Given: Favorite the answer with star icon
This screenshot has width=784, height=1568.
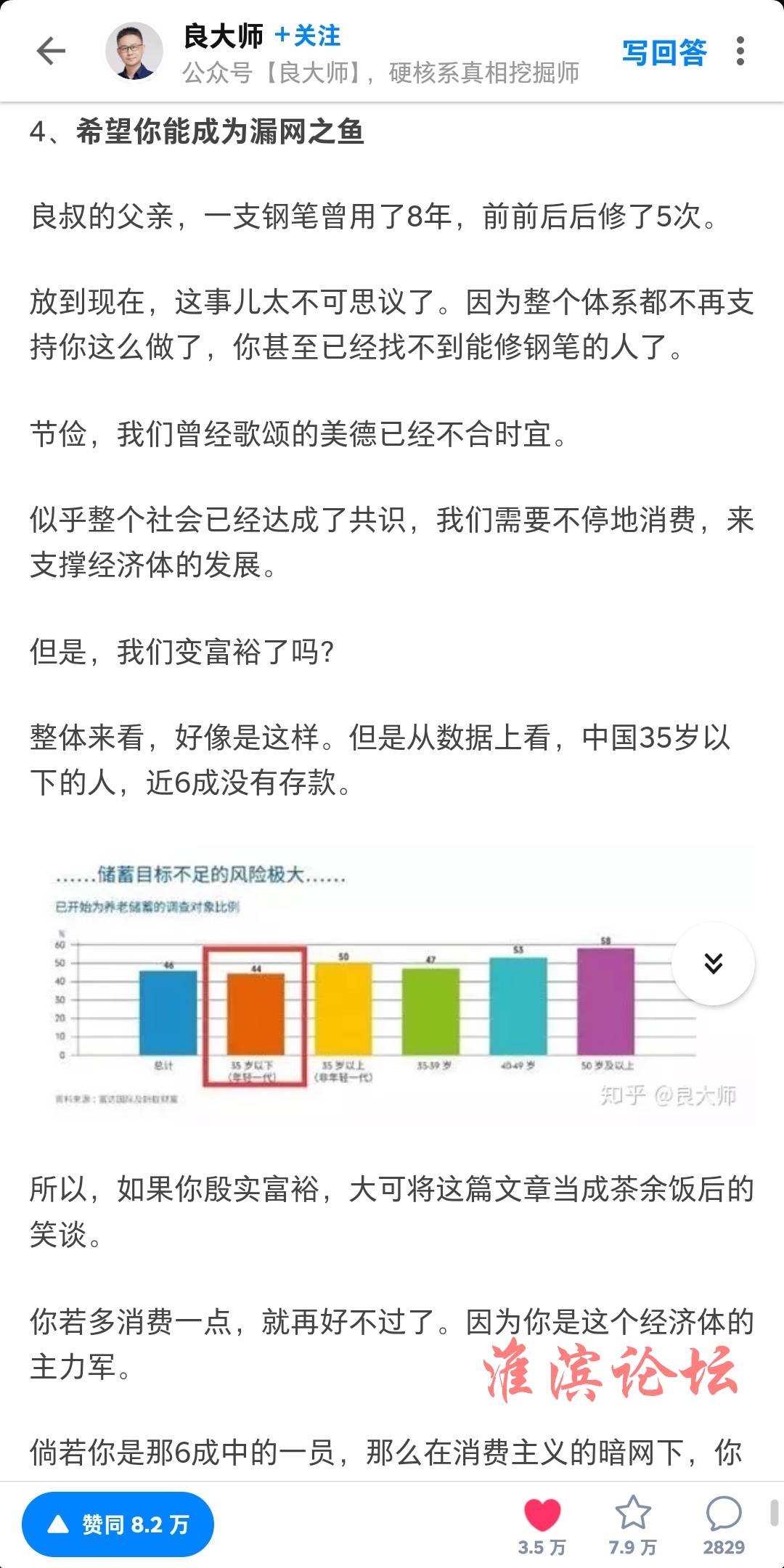Looking at the screenshot, I should (632, 1516).
